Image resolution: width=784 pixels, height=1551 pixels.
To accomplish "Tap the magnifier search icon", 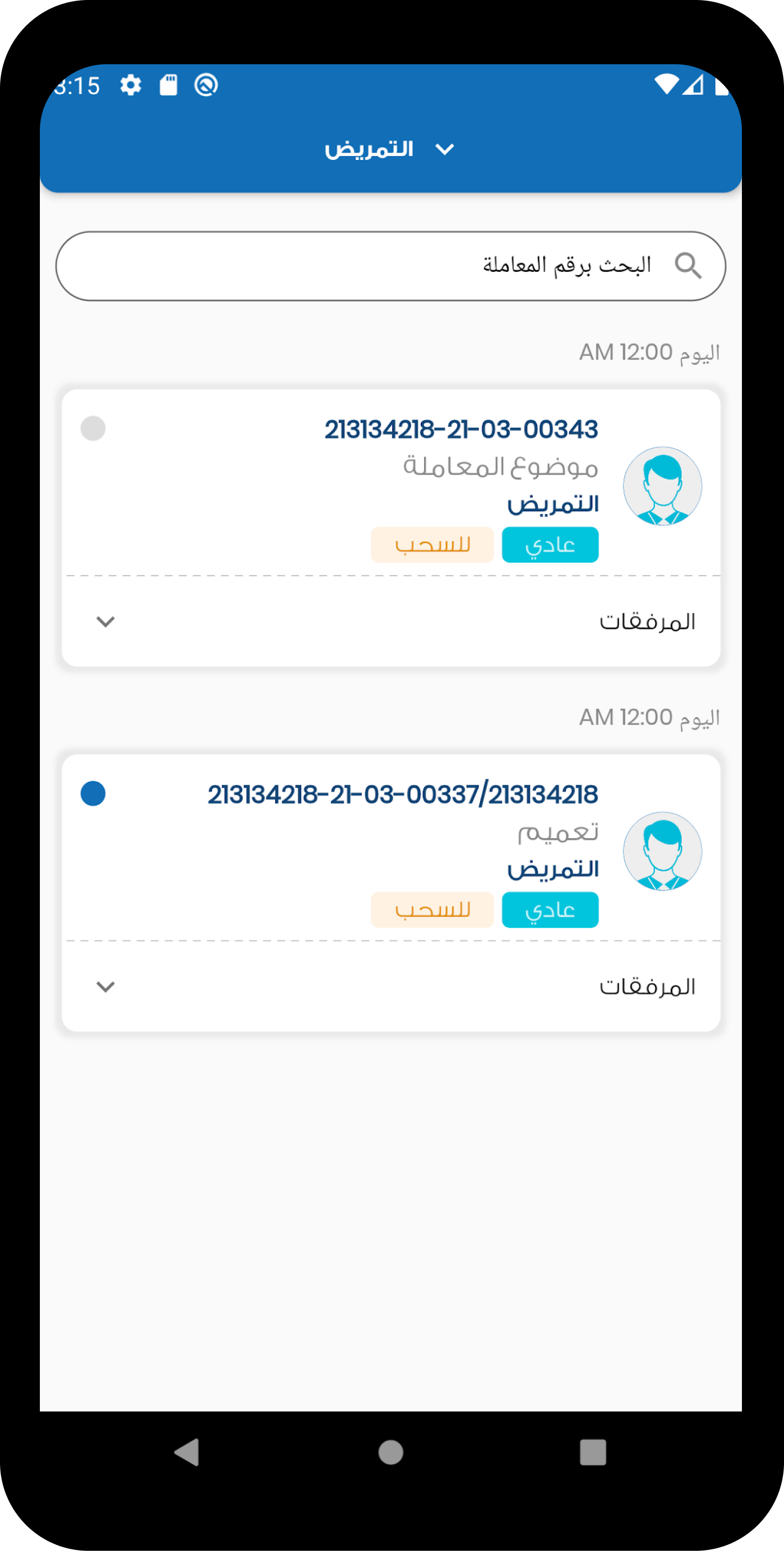I will point(688,265).
